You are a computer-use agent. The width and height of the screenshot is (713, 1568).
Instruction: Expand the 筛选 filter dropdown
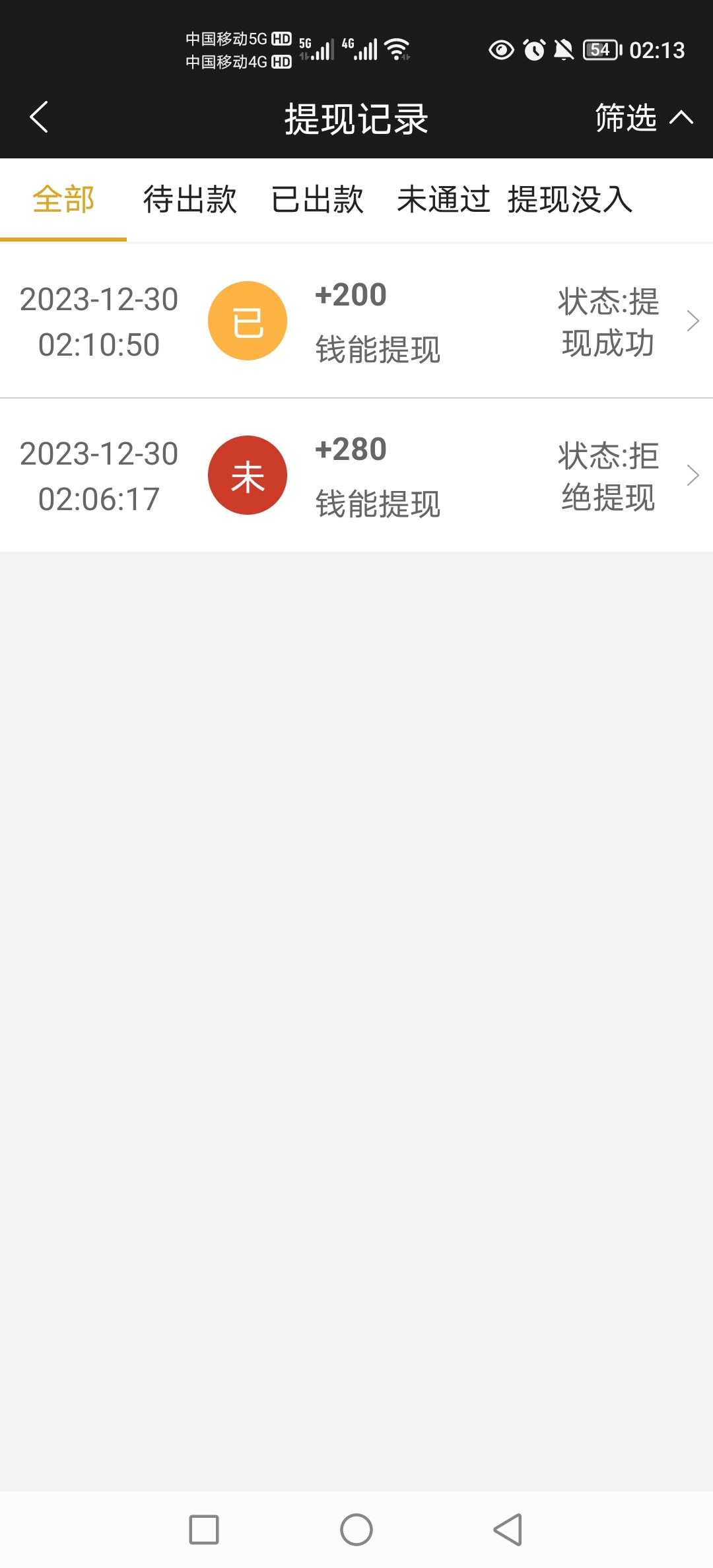tap(643, 118)
